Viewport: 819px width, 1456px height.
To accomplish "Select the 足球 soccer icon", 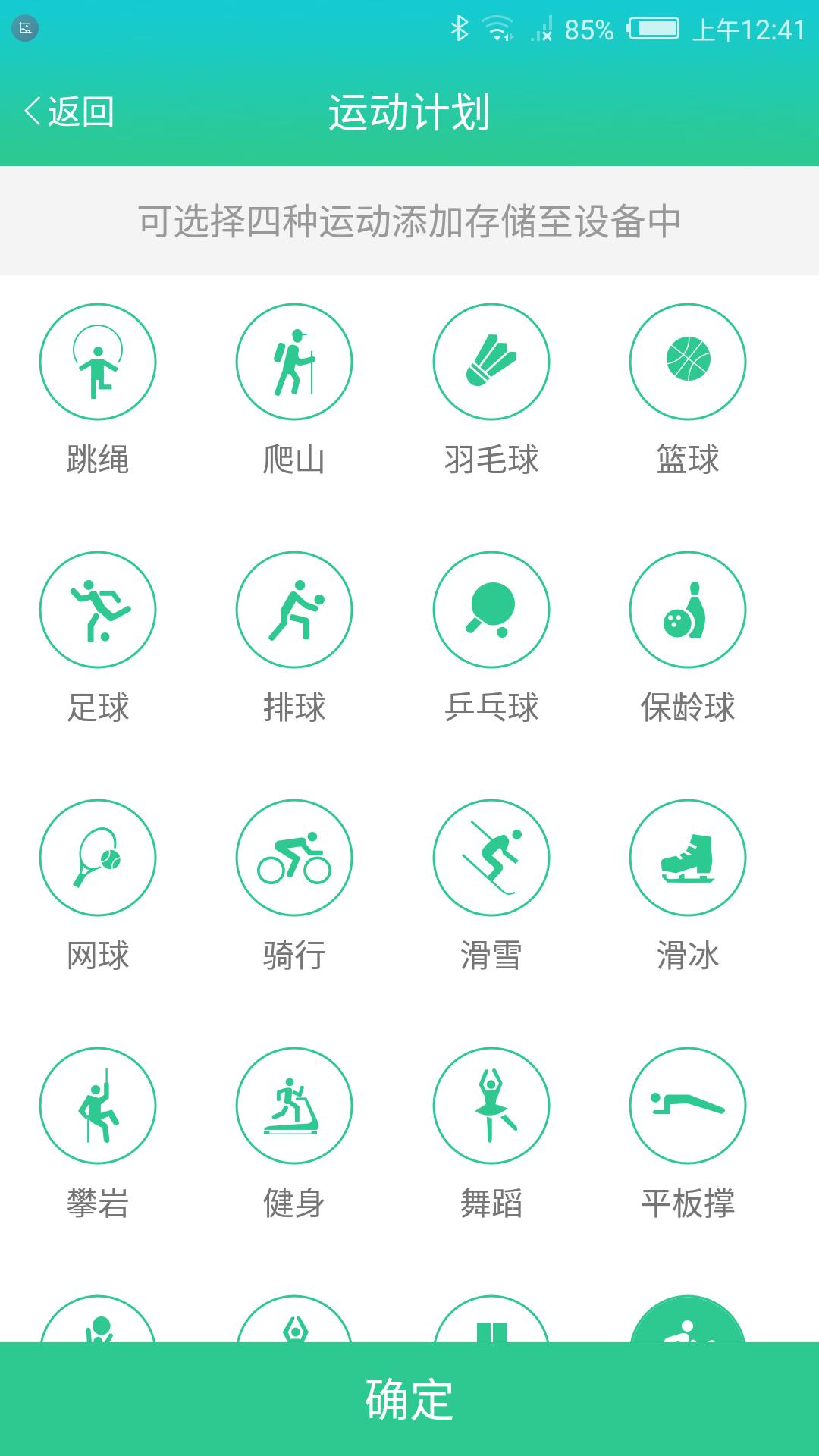I will [98, 610].
